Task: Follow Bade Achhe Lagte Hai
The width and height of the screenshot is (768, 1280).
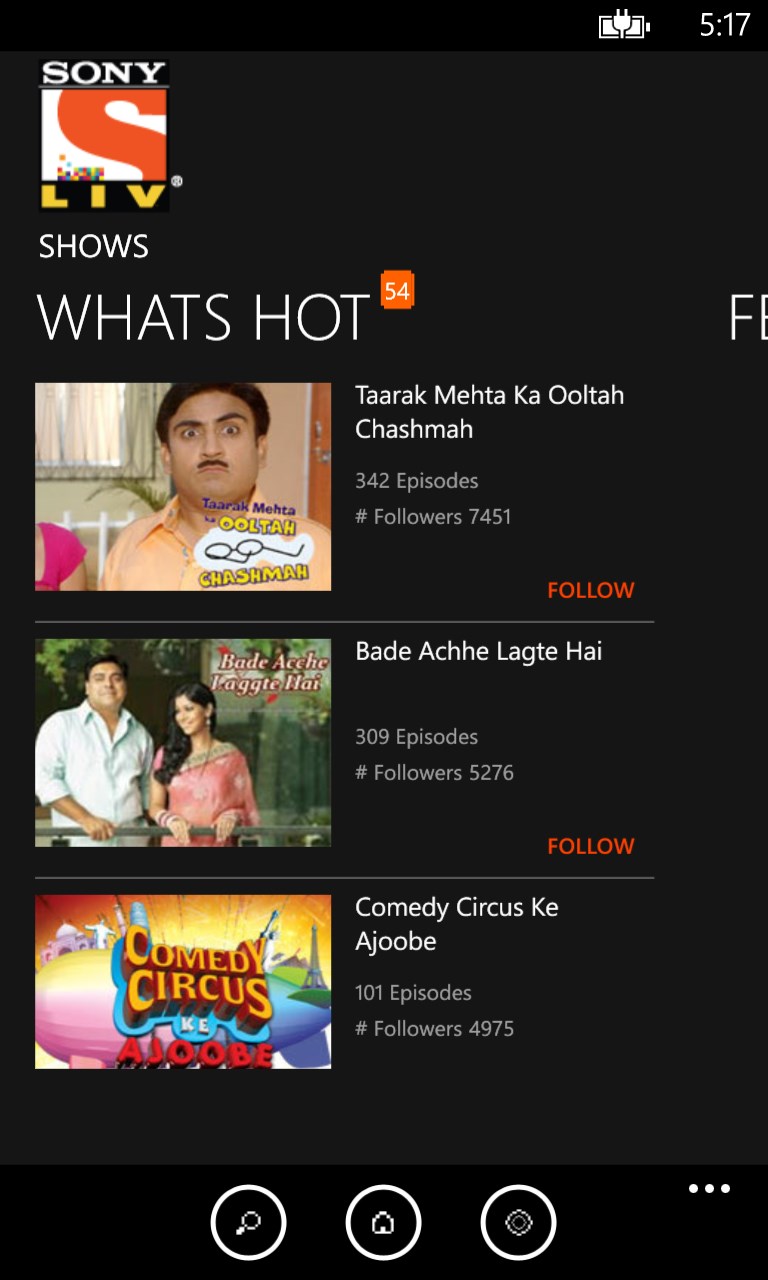Action: (590, 846)
